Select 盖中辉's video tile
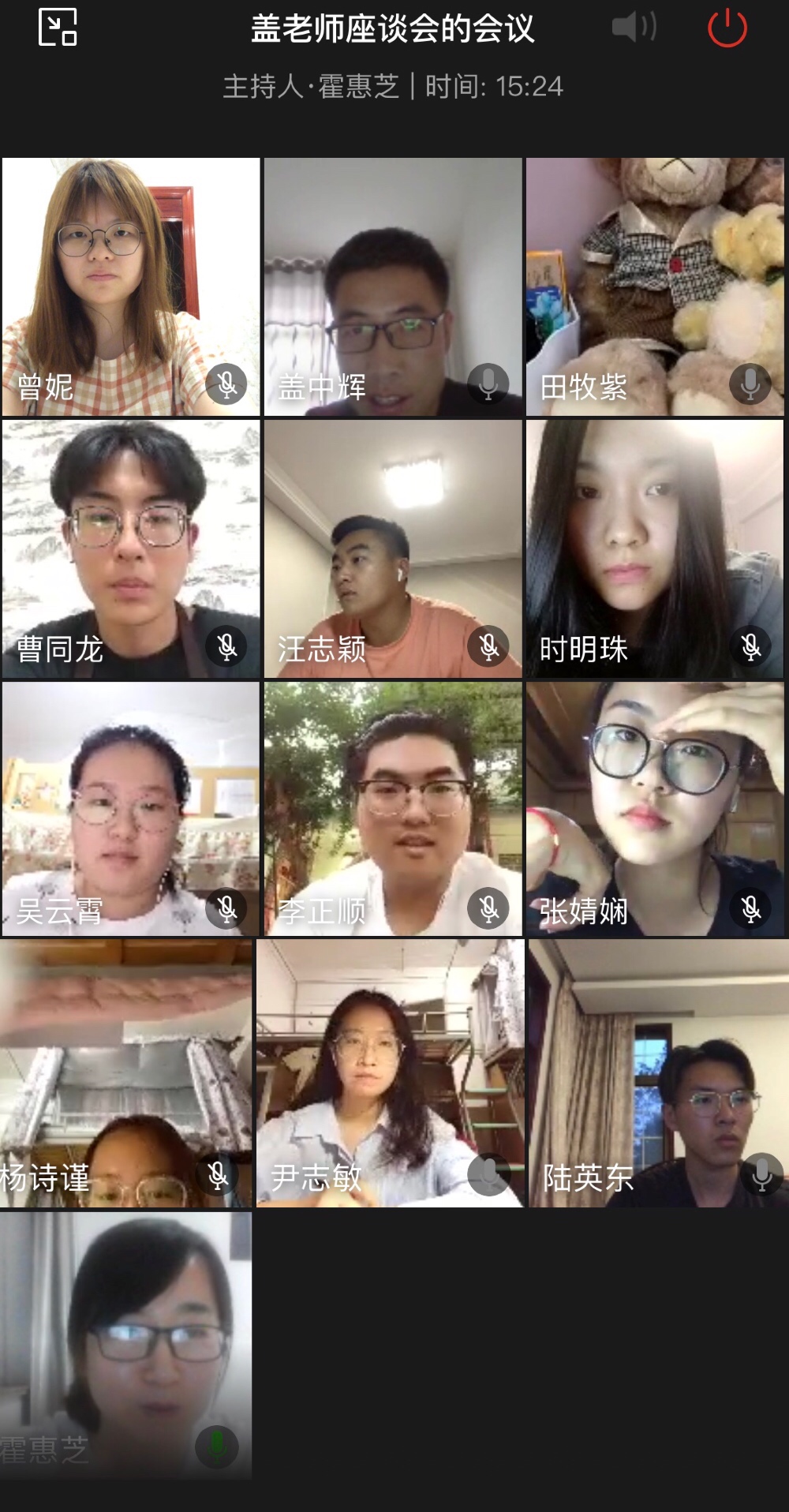Image resolution: width=789 pixels, height=1512 pixels. (393, 286)
